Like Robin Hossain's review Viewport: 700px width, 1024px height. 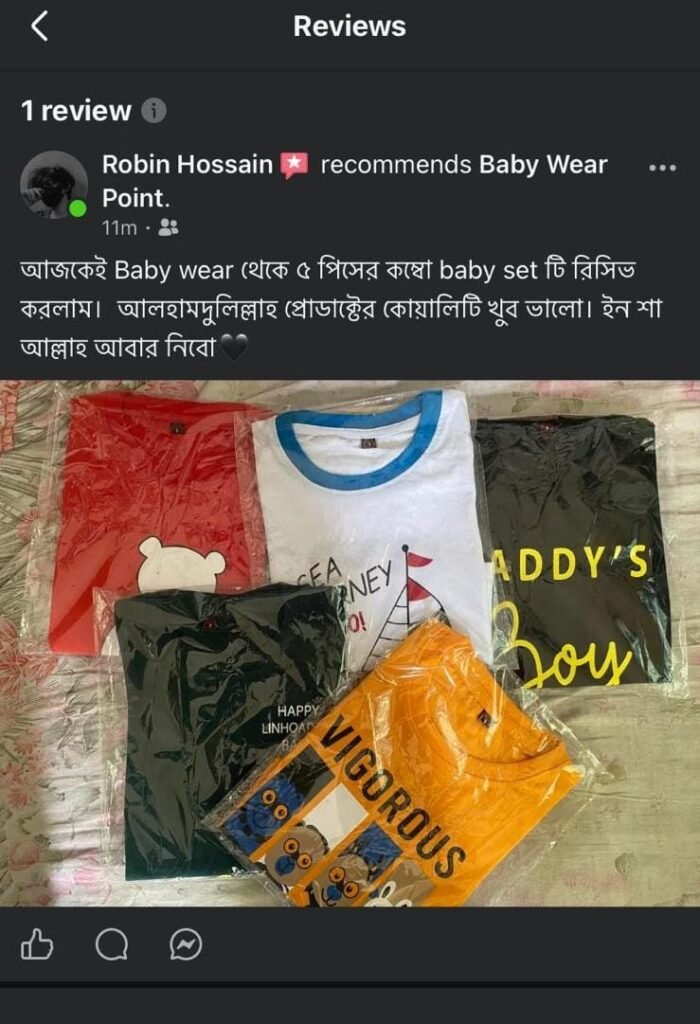(37, 944)
